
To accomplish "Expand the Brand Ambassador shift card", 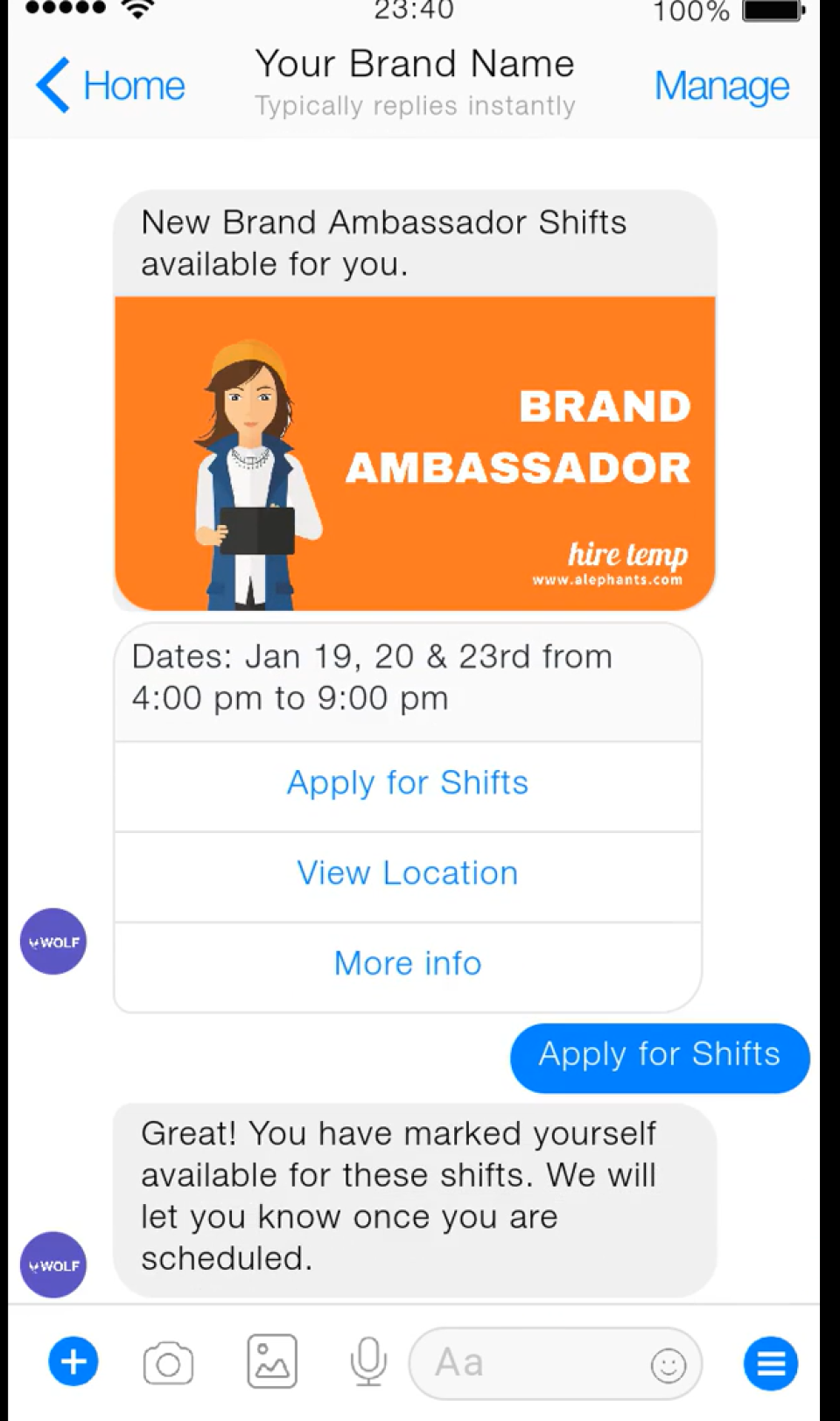I will point(408,678).
